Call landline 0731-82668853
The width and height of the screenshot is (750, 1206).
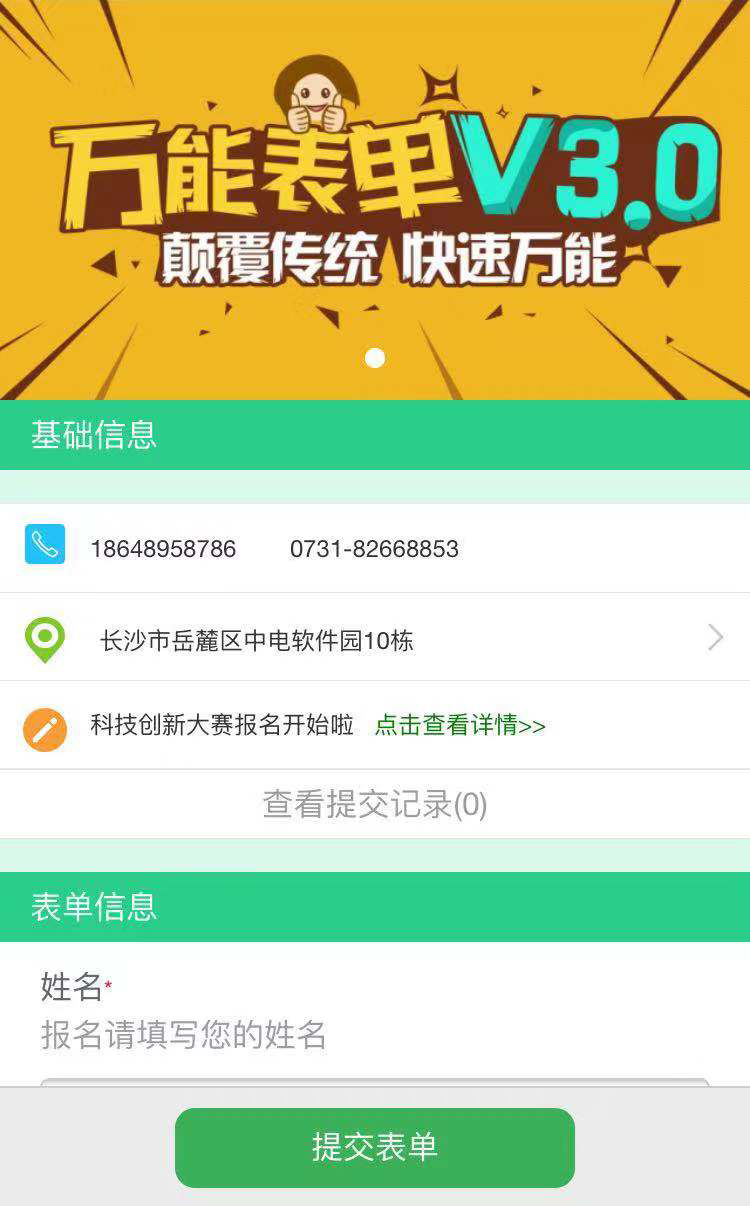tap(374, 549)
